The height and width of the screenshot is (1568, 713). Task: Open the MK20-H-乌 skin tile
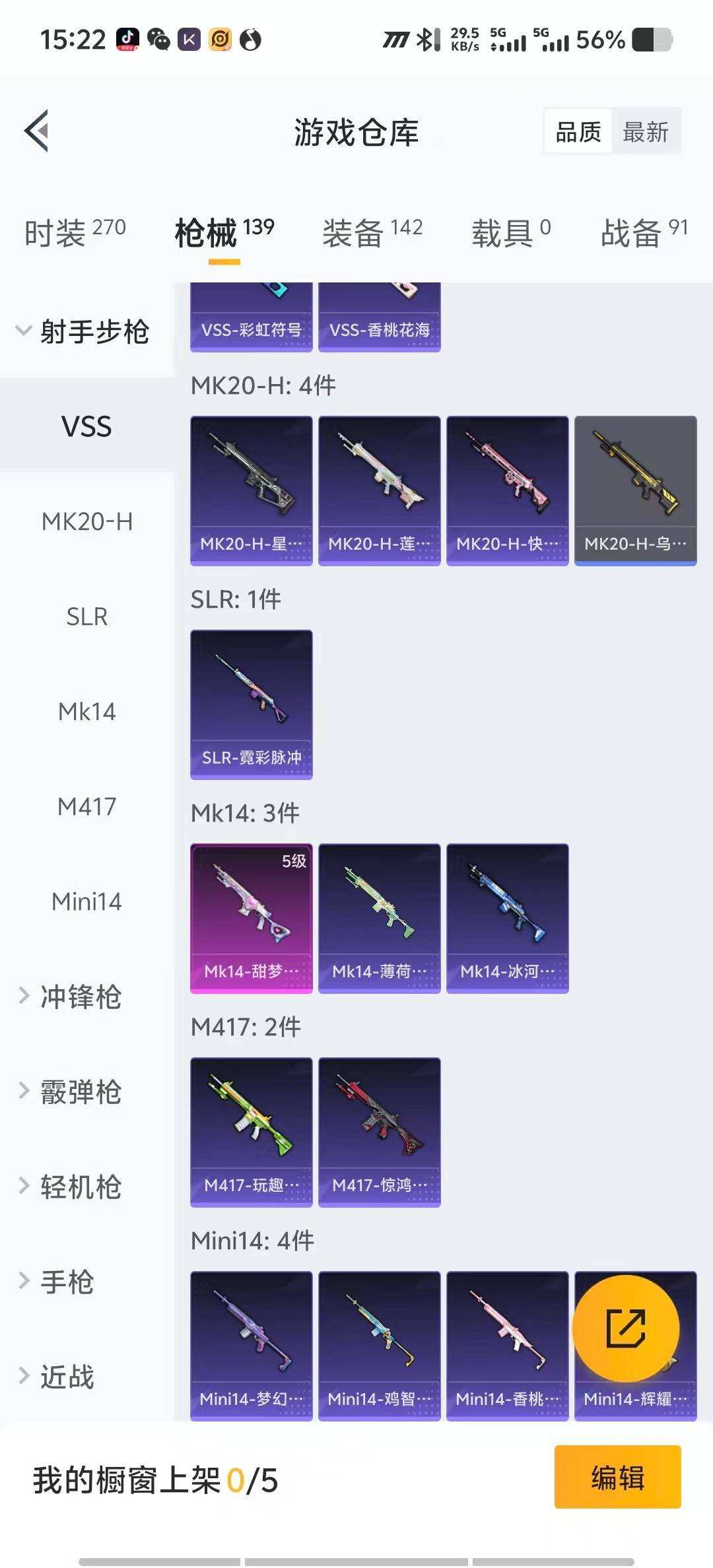635,490
